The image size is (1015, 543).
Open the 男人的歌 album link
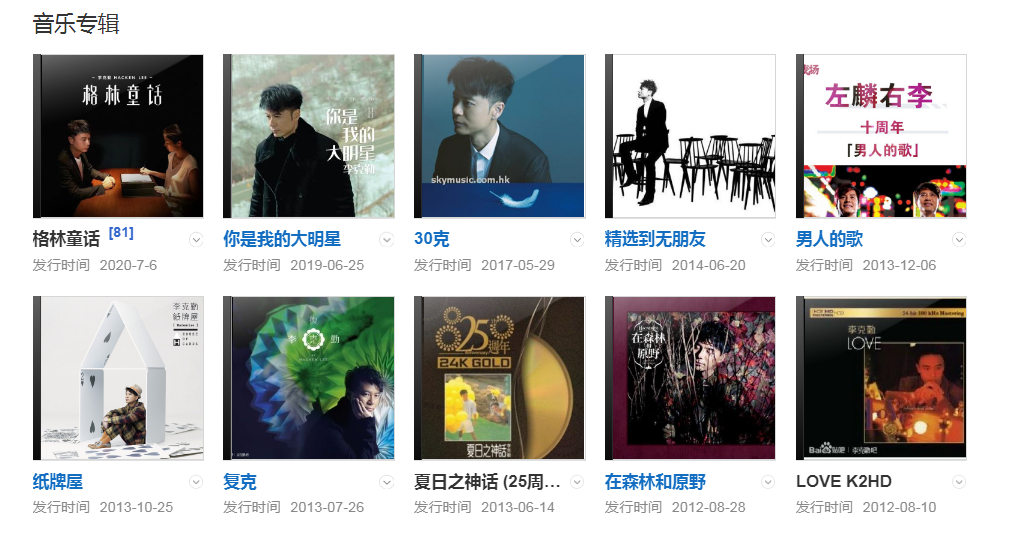tap(829, 240)
